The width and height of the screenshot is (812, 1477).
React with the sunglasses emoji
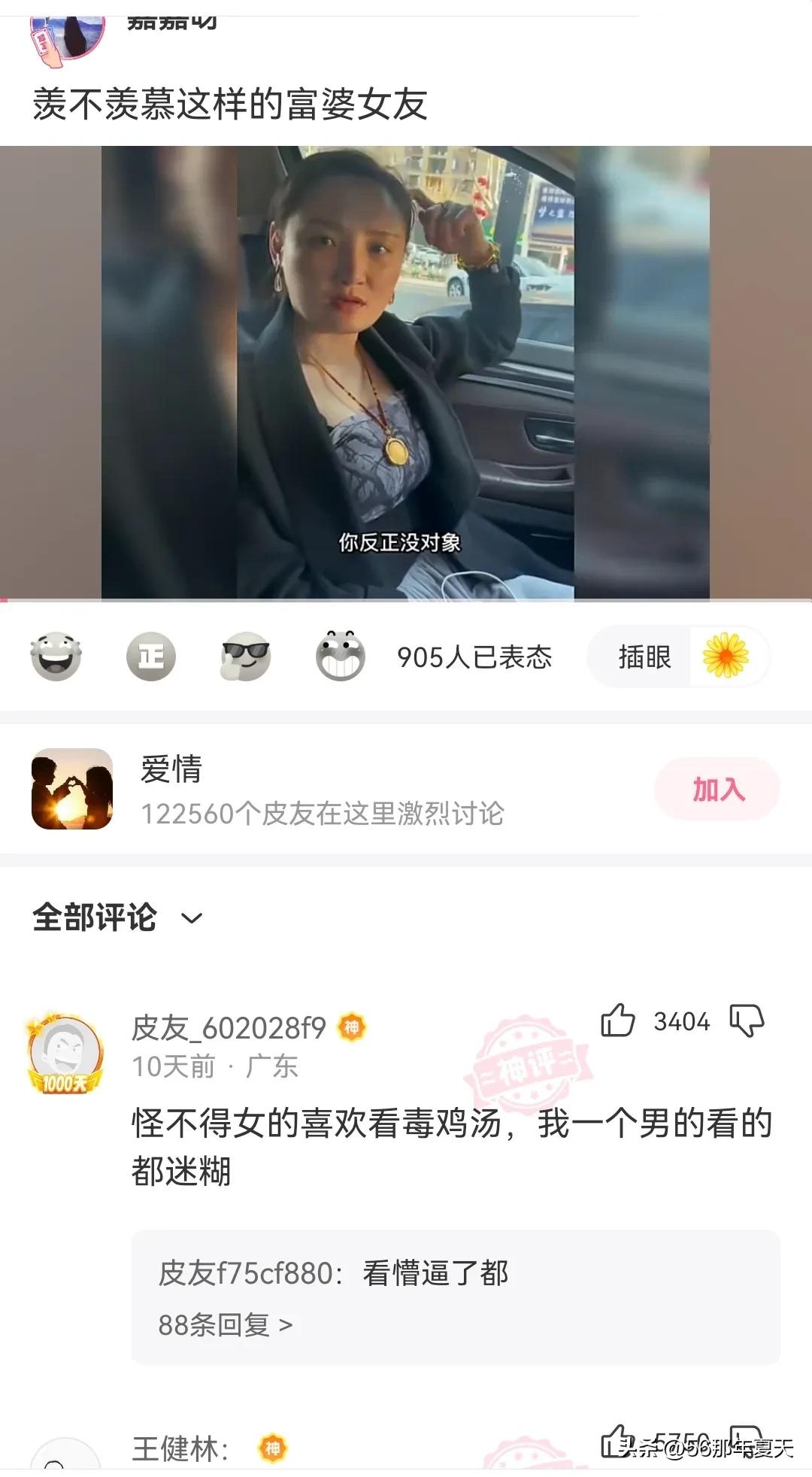[x=246, y=657]
